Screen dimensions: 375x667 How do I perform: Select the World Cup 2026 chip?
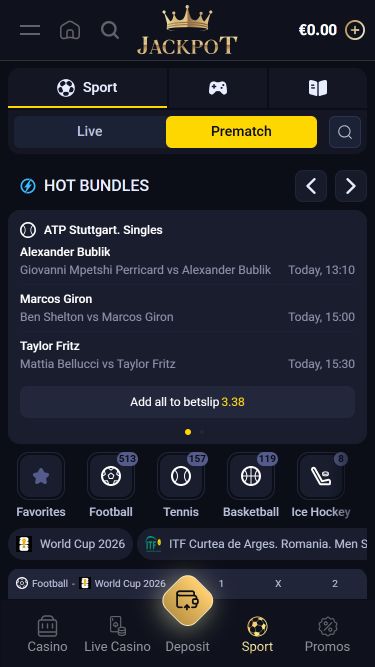pos(71,544)
